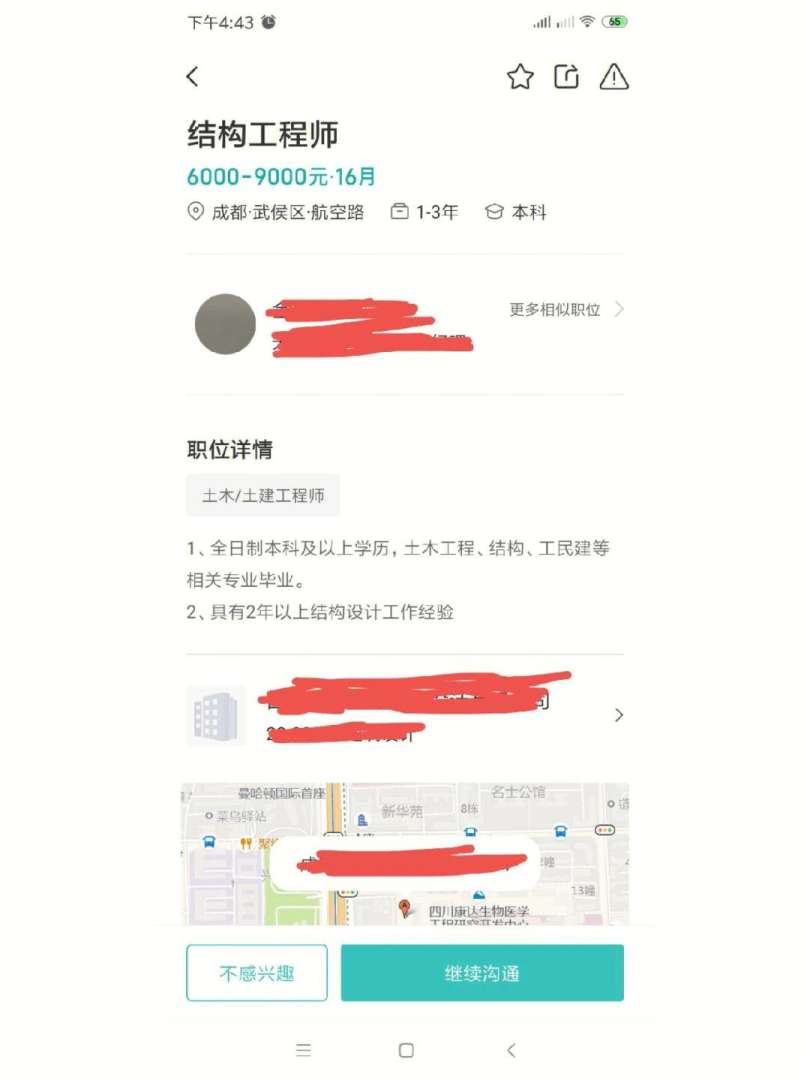Tap the back arrow at top left
810x1080 pixels.
192,76
